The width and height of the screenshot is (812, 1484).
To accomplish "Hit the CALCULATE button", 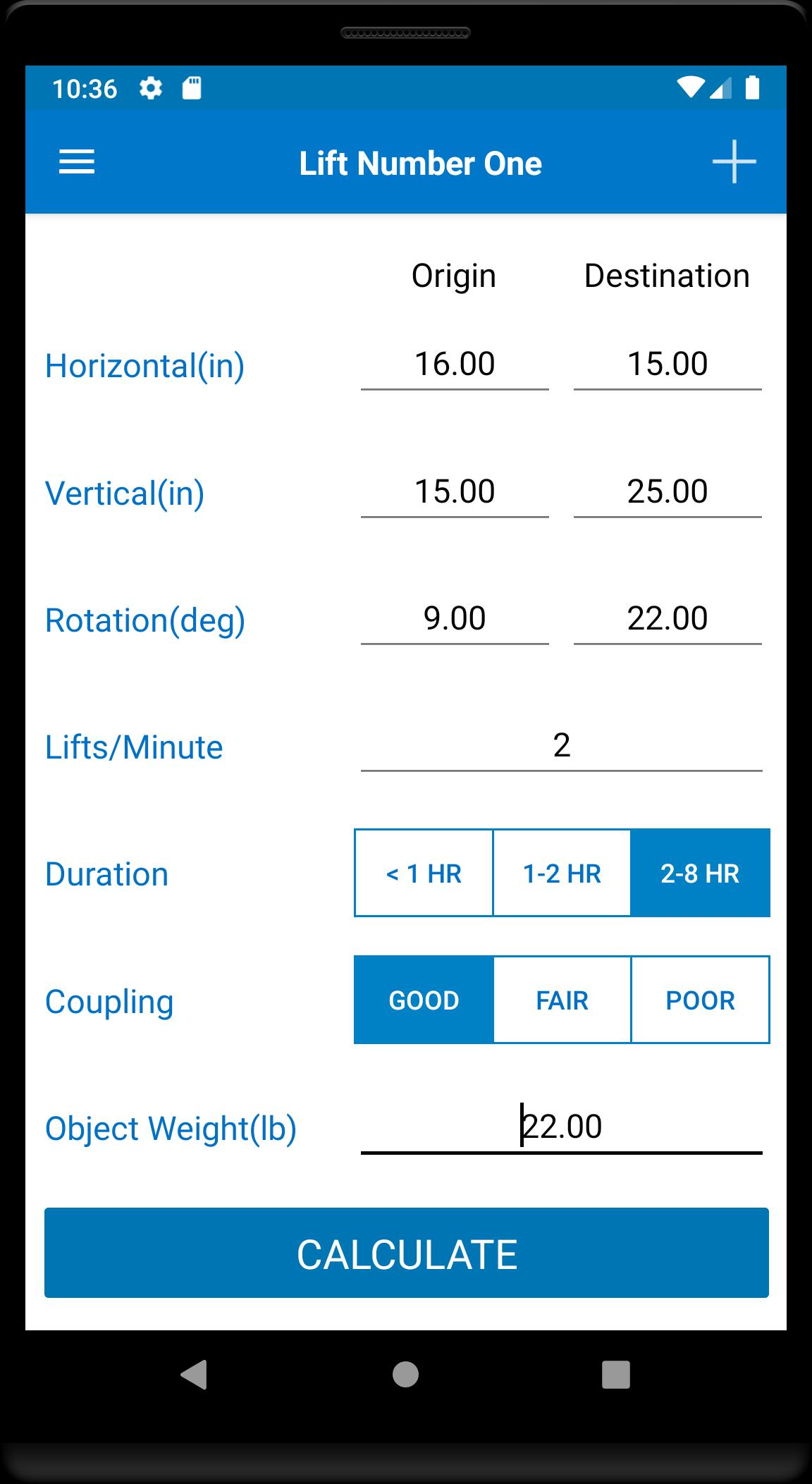I will pos(407,1253).
